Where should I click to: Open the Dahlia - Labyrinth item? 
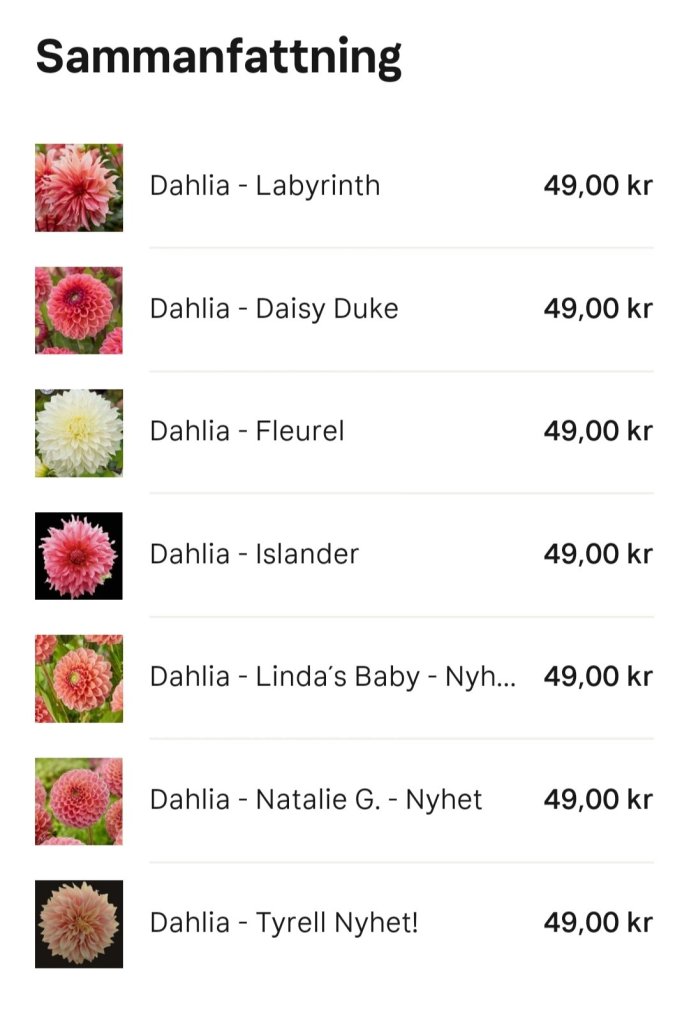pos(265,186)
